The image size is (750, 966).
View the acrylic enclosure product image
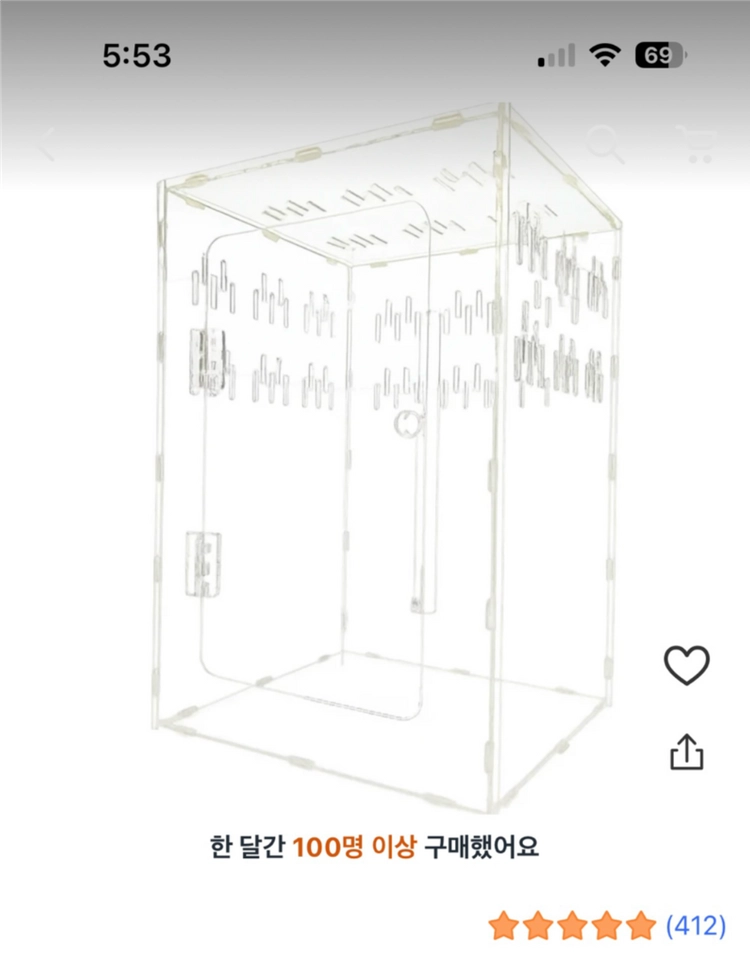click(388, 456)
